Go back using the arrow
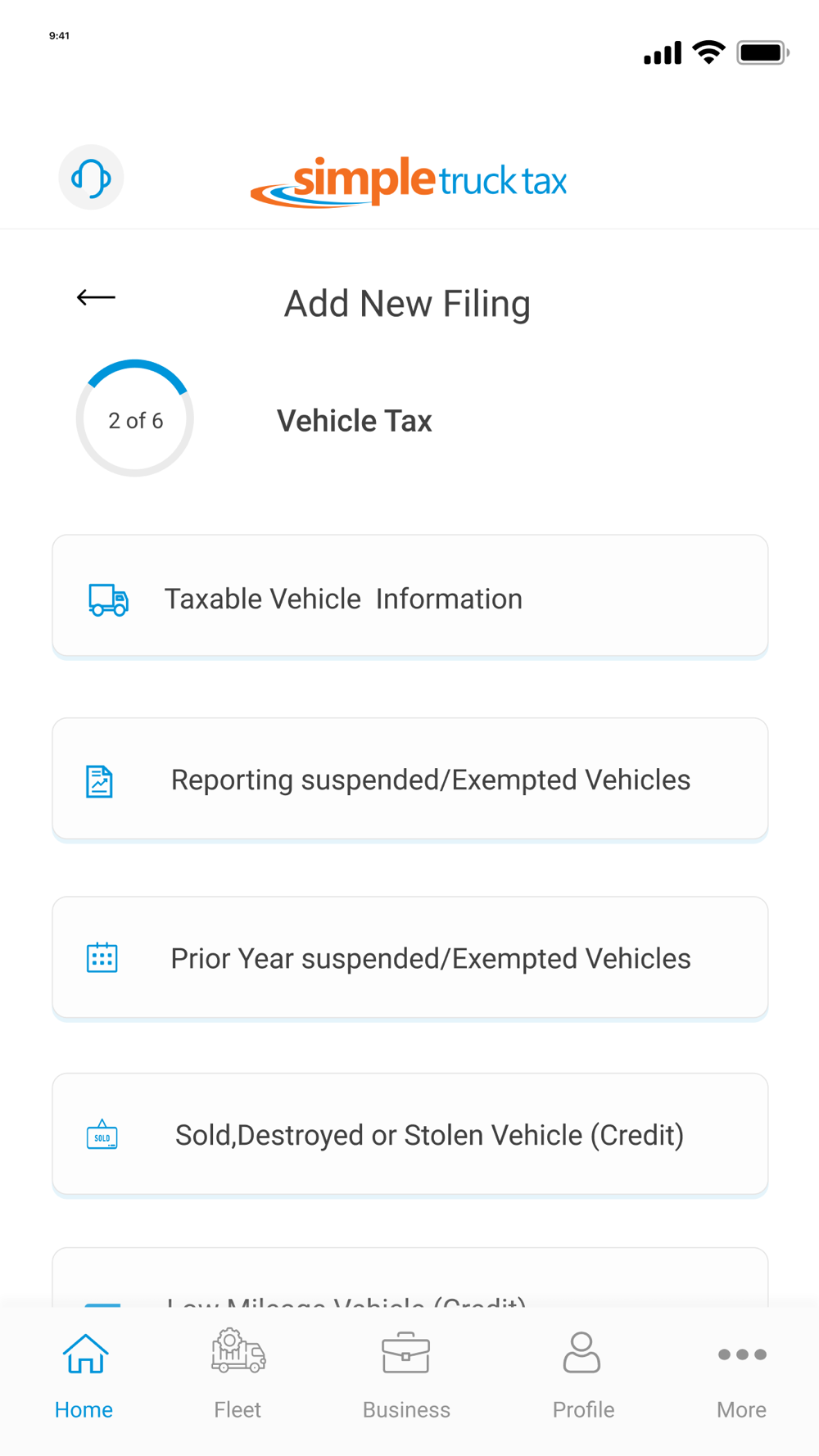The height and width of the screenshot is (1456, 819). coord(96,297)
